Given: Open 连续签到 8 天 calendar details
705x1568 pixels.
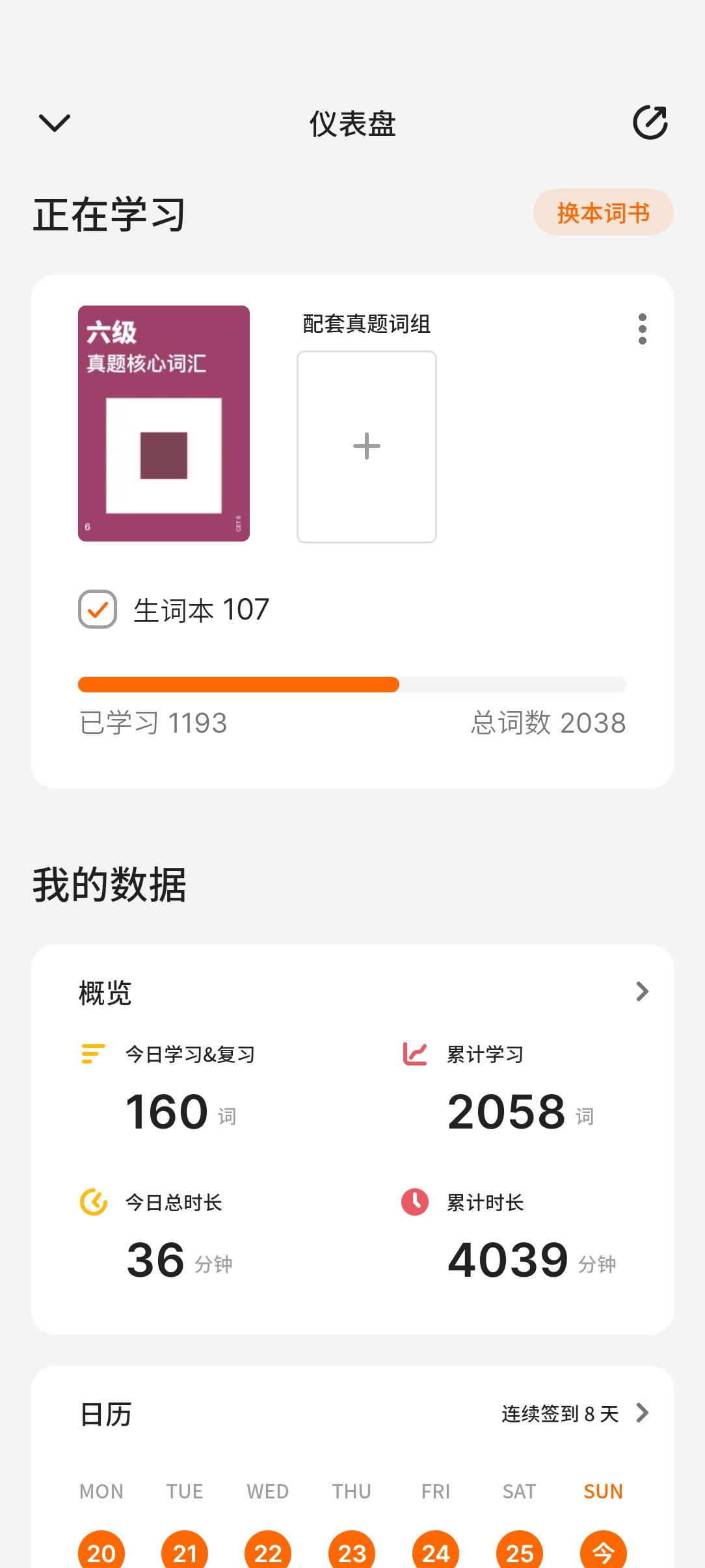Looking at the screenshot, I should pos(576,1413).
